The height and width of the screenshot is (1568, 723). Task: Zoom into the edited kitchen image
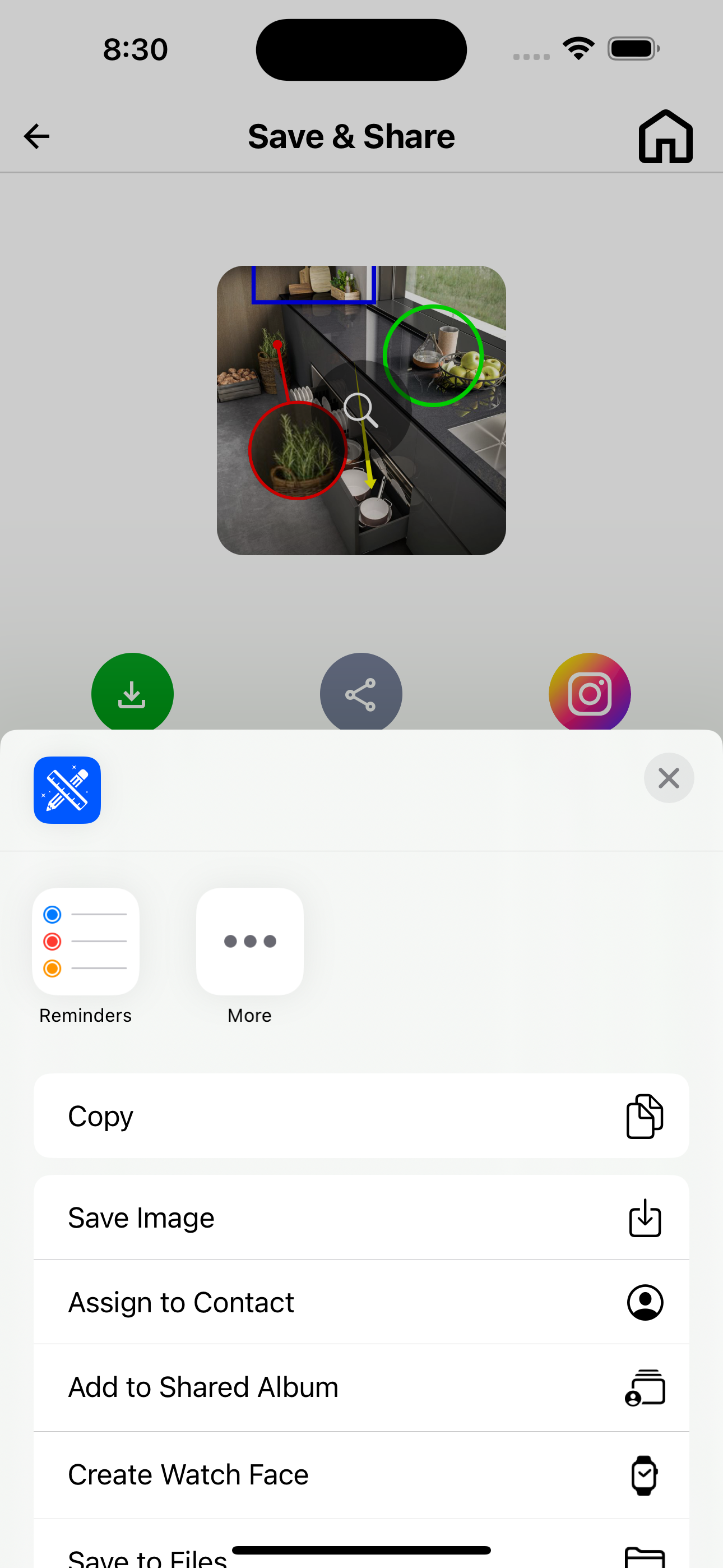361,409
